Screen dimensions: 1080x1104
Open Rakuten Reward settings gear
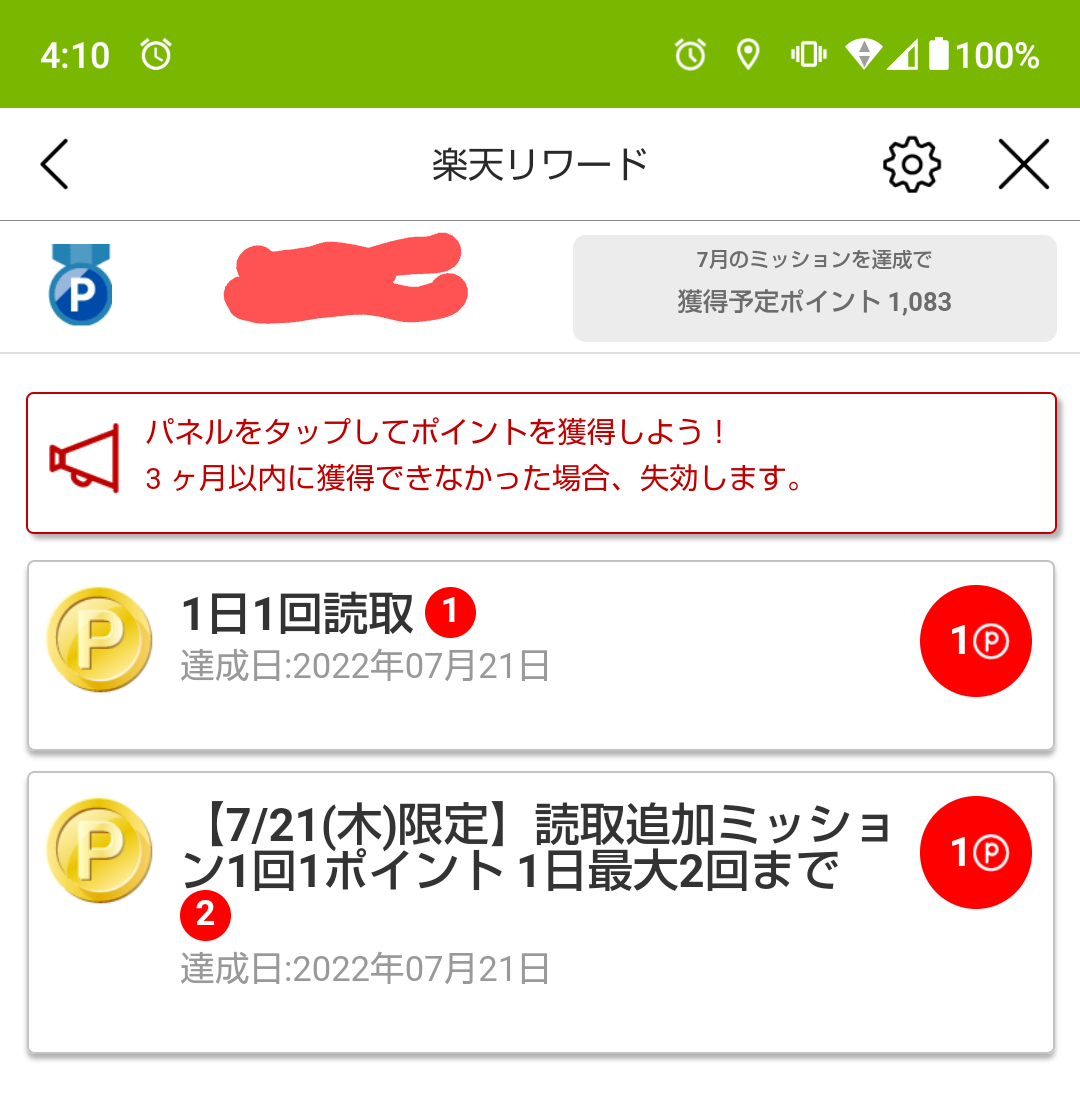tap(912, 164)
